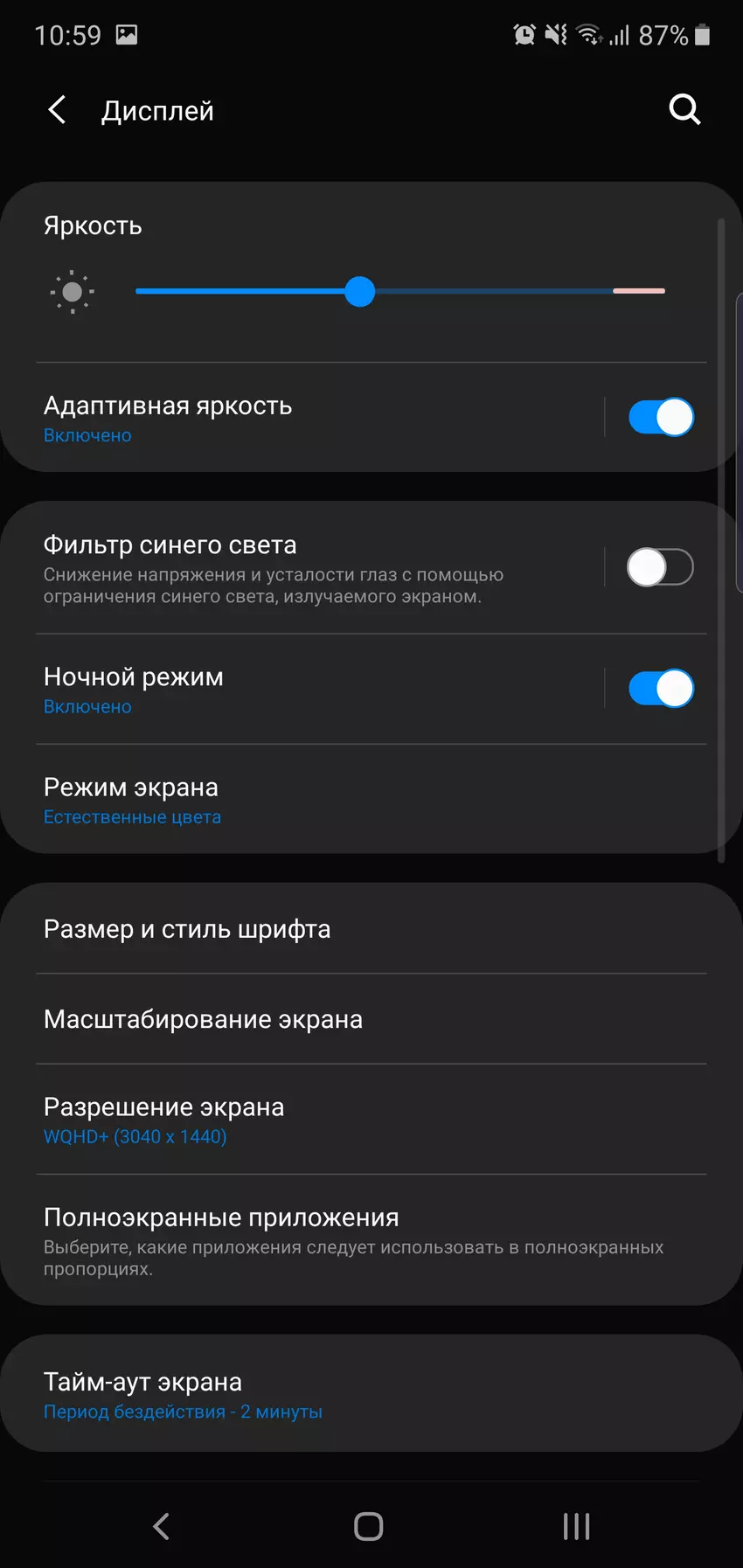Disable the Ночной режим switch
This screenshot has width=743, height=1568.
660,689
